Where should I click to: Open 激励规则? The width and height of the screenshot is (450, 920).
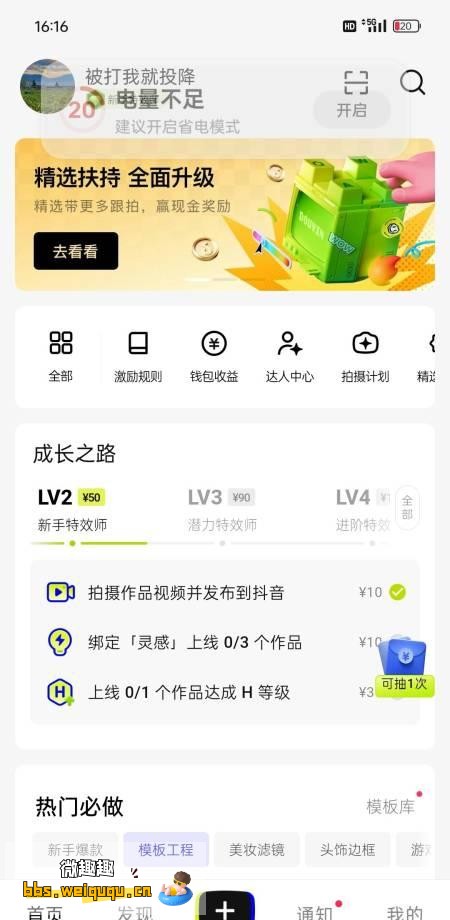click(138, 357)
